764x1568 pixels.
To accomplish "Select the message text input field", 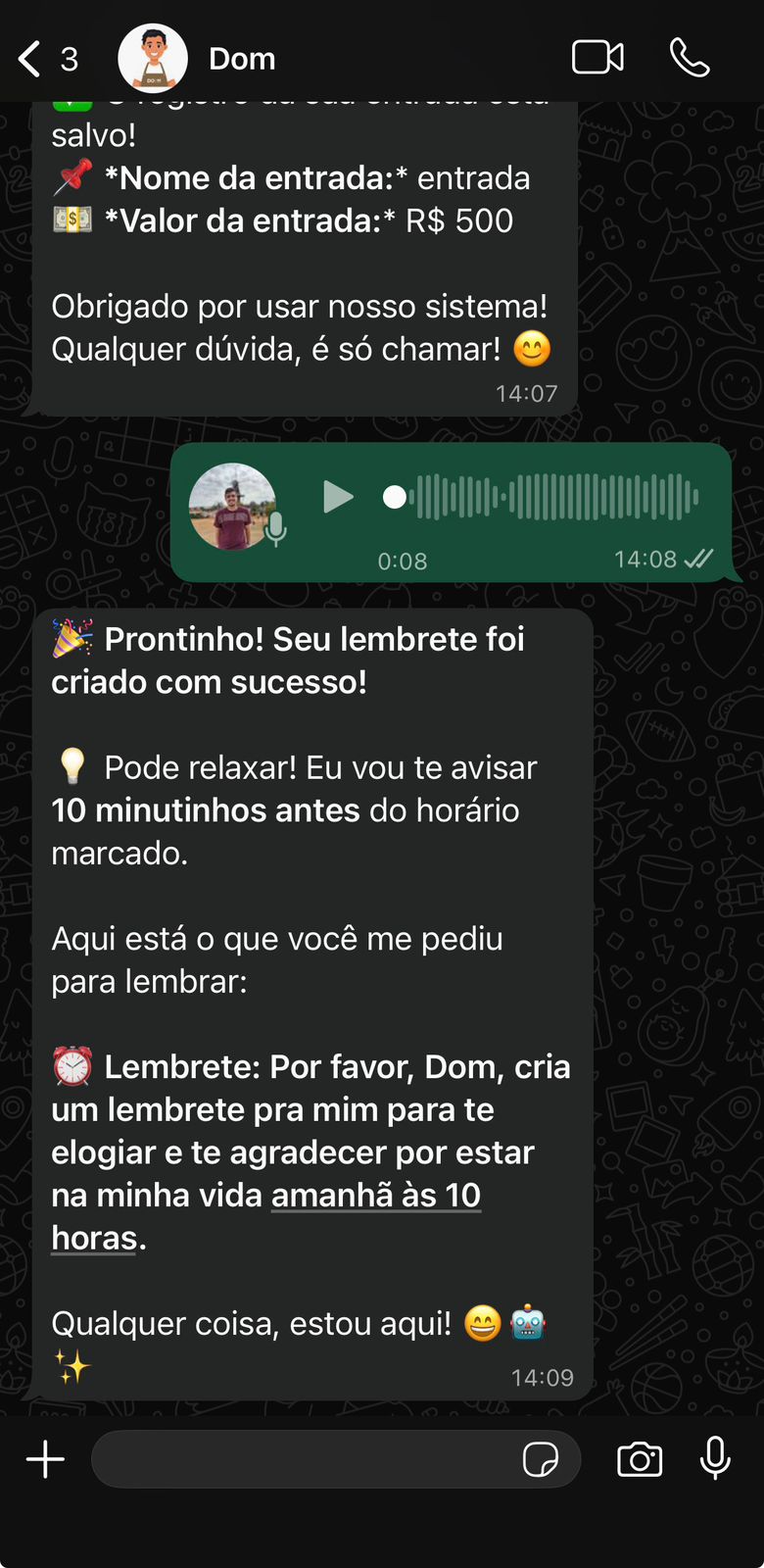I will coord(294,1458).
